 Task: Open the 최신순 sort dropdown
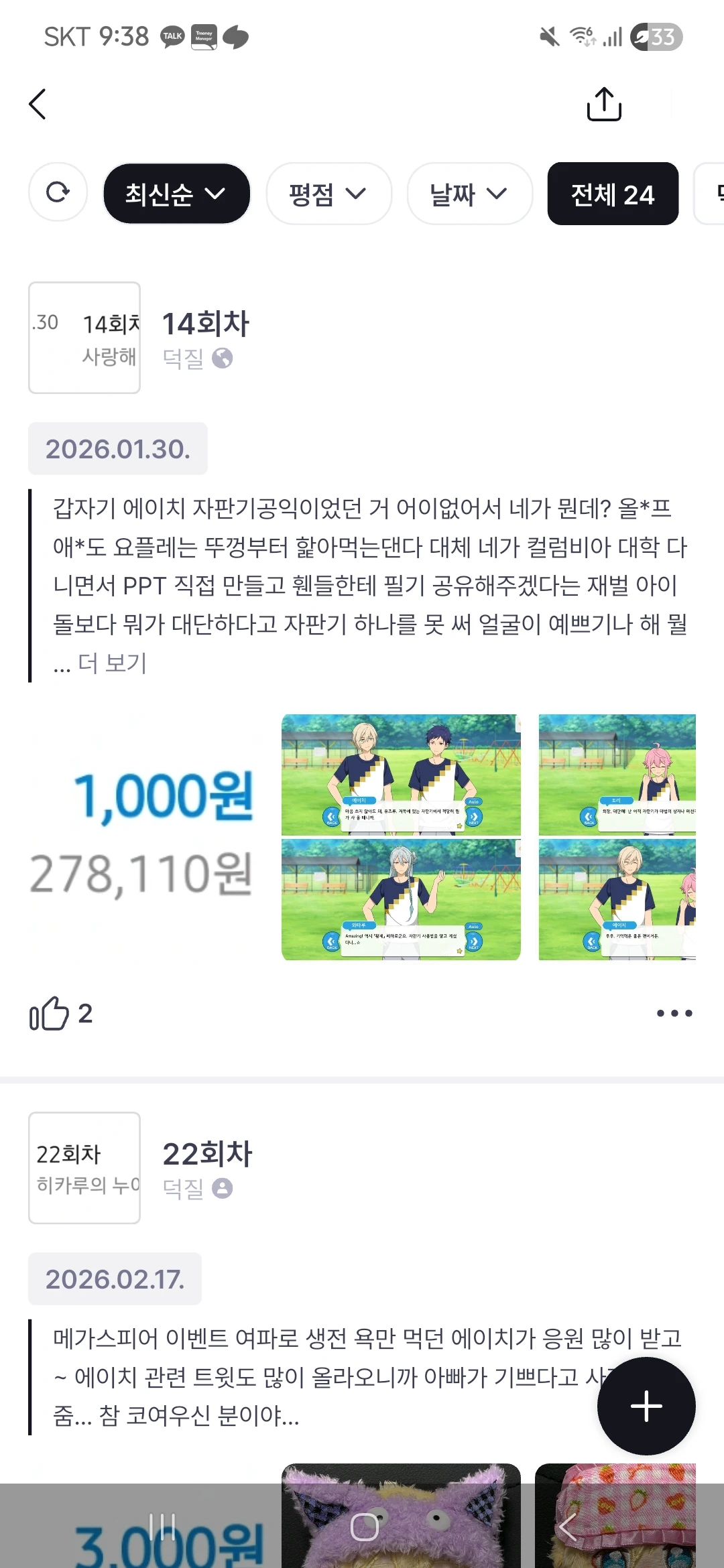[x=176, y=194]
